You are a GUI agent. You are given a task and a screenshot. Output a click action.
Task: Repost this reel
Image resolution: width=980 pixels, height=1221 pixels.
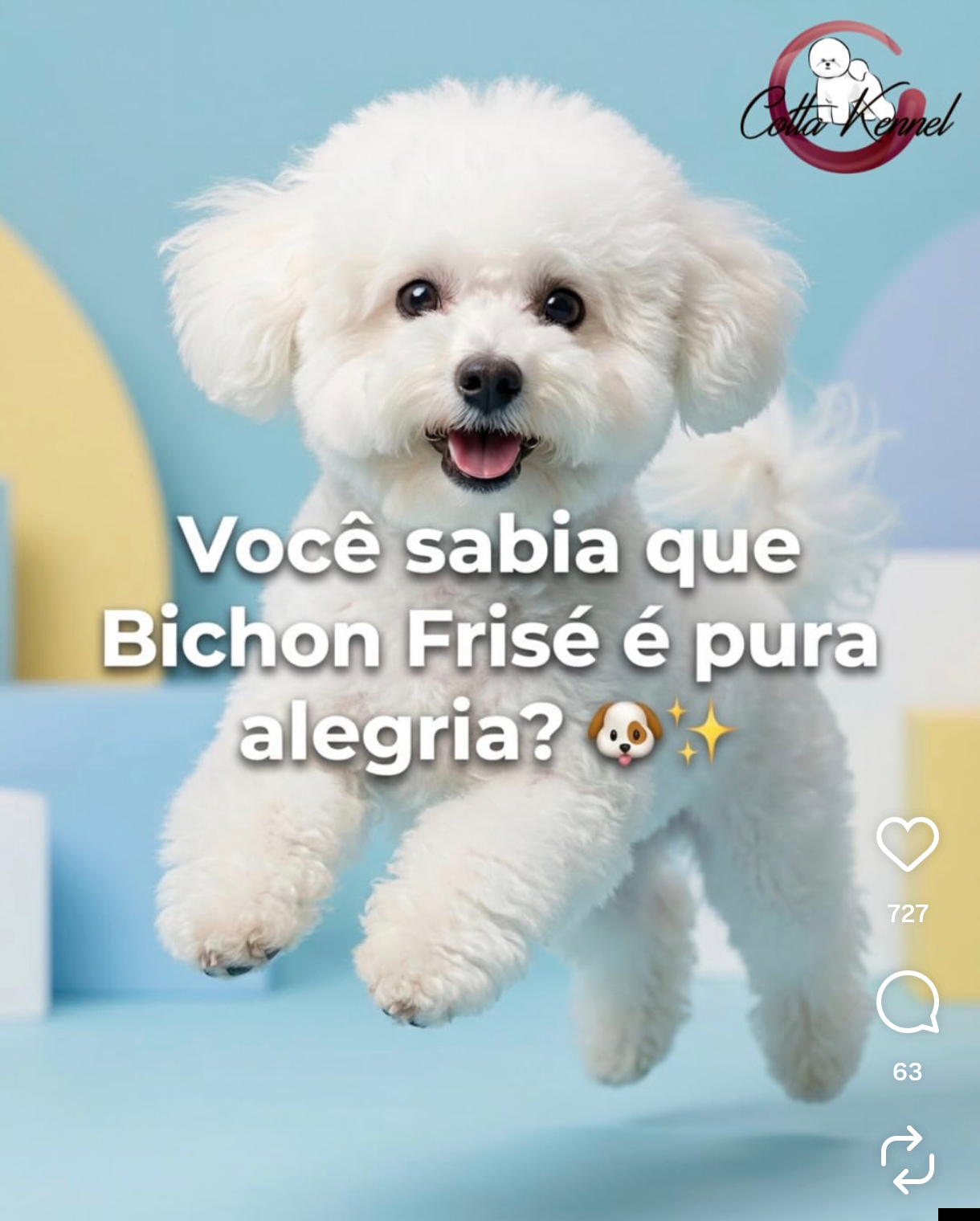tap(907, 1159)
